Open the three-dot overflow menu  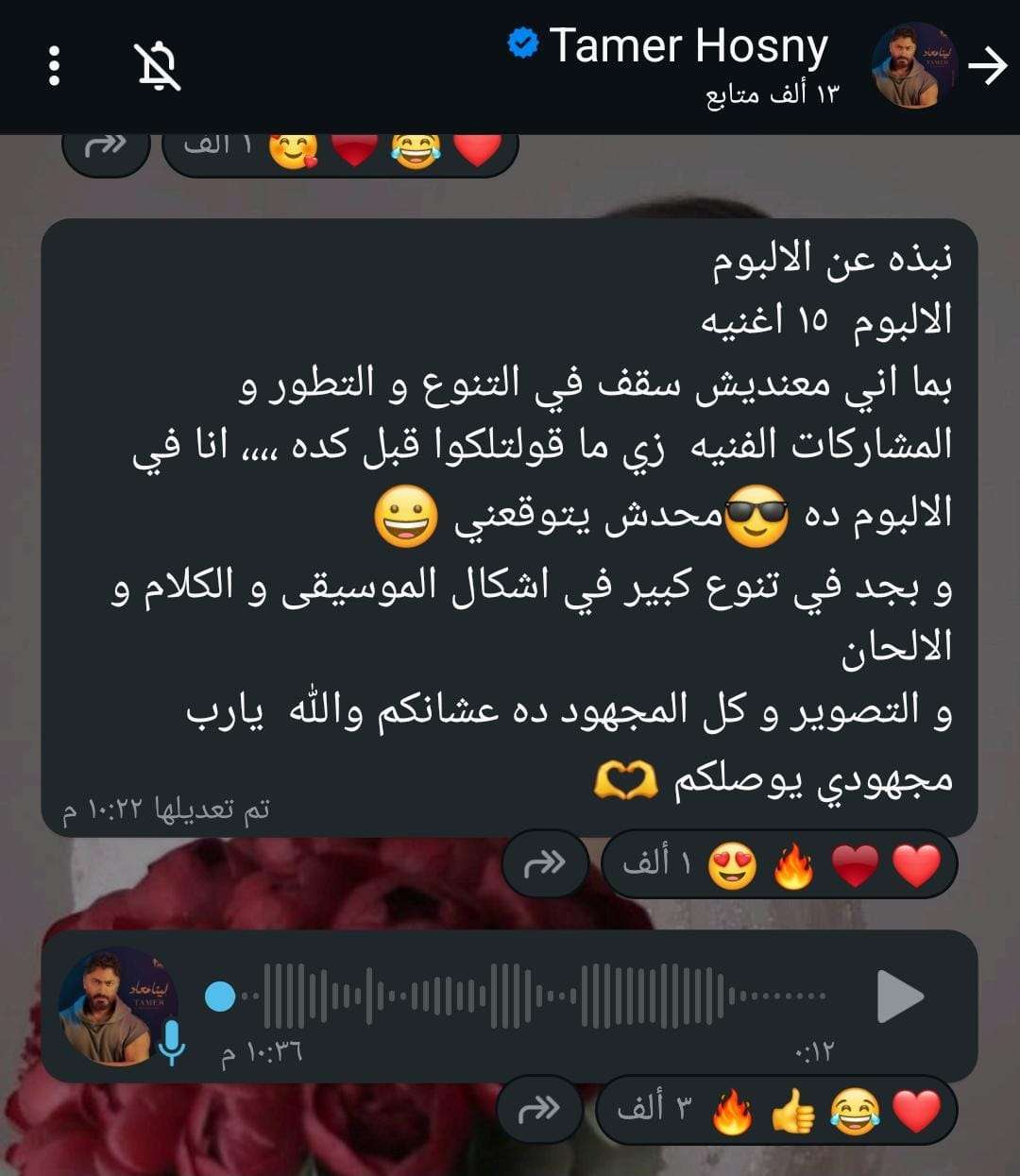[54, 66]
